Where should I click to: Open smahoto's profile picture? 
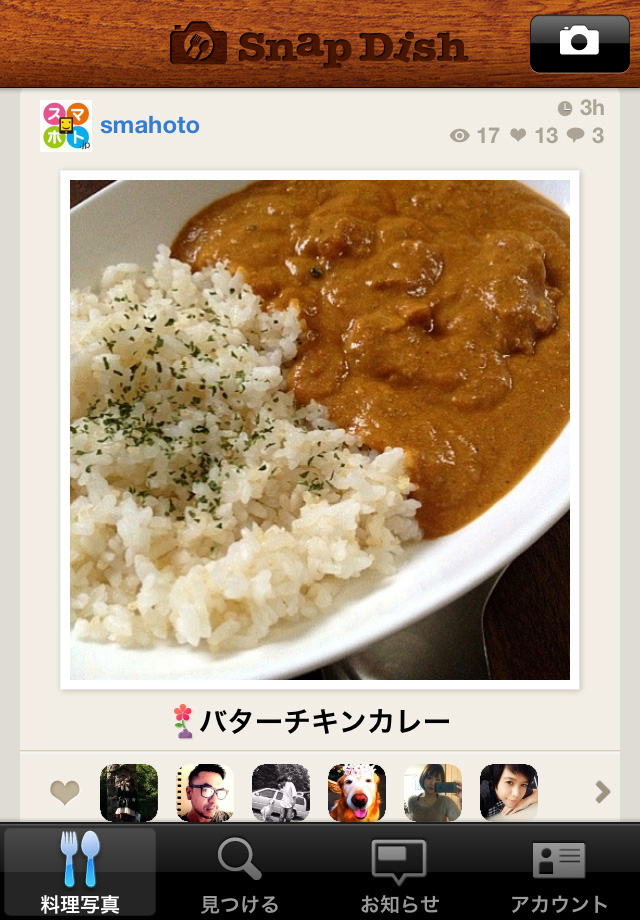point(65,126)
